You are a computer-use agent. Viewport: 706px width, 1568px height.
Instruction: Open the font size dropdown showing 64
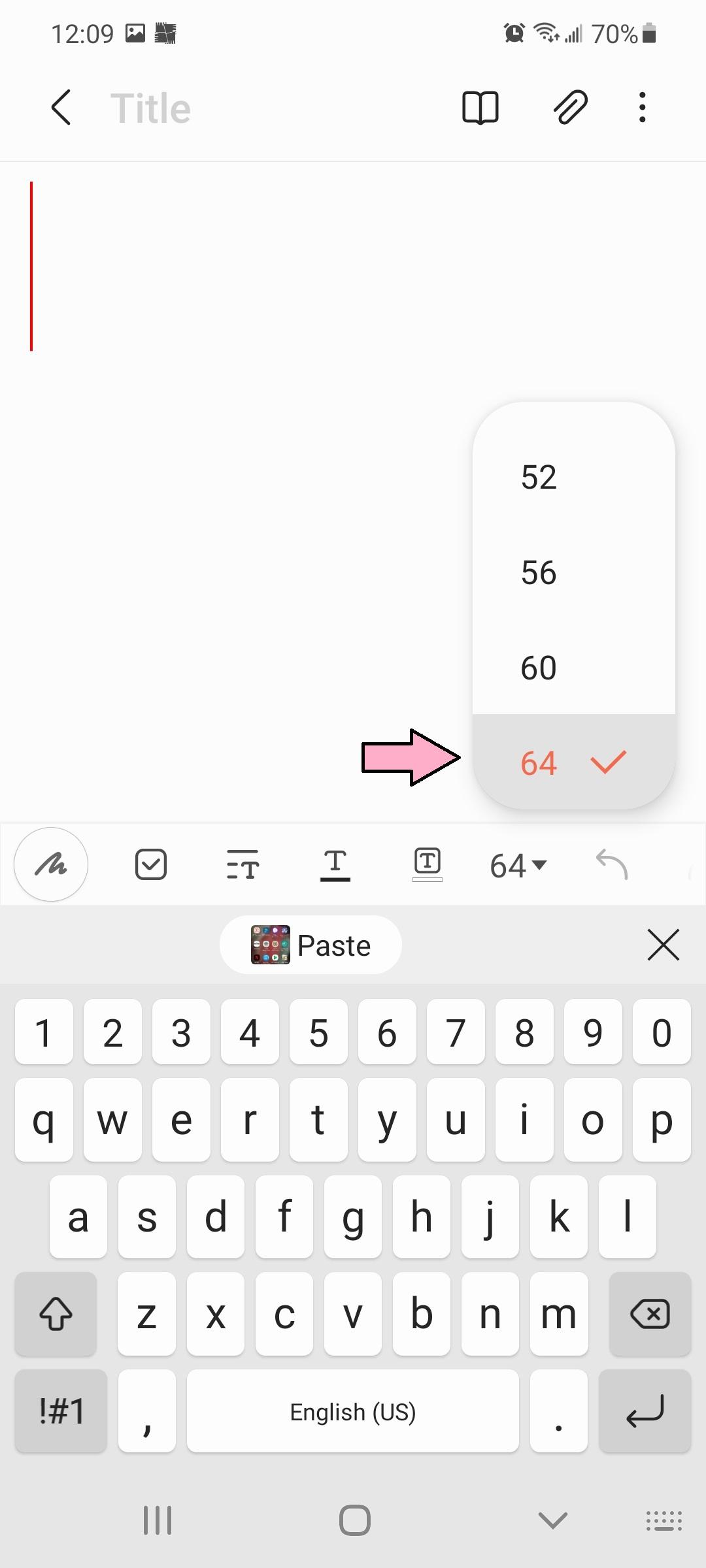[516, 864]
